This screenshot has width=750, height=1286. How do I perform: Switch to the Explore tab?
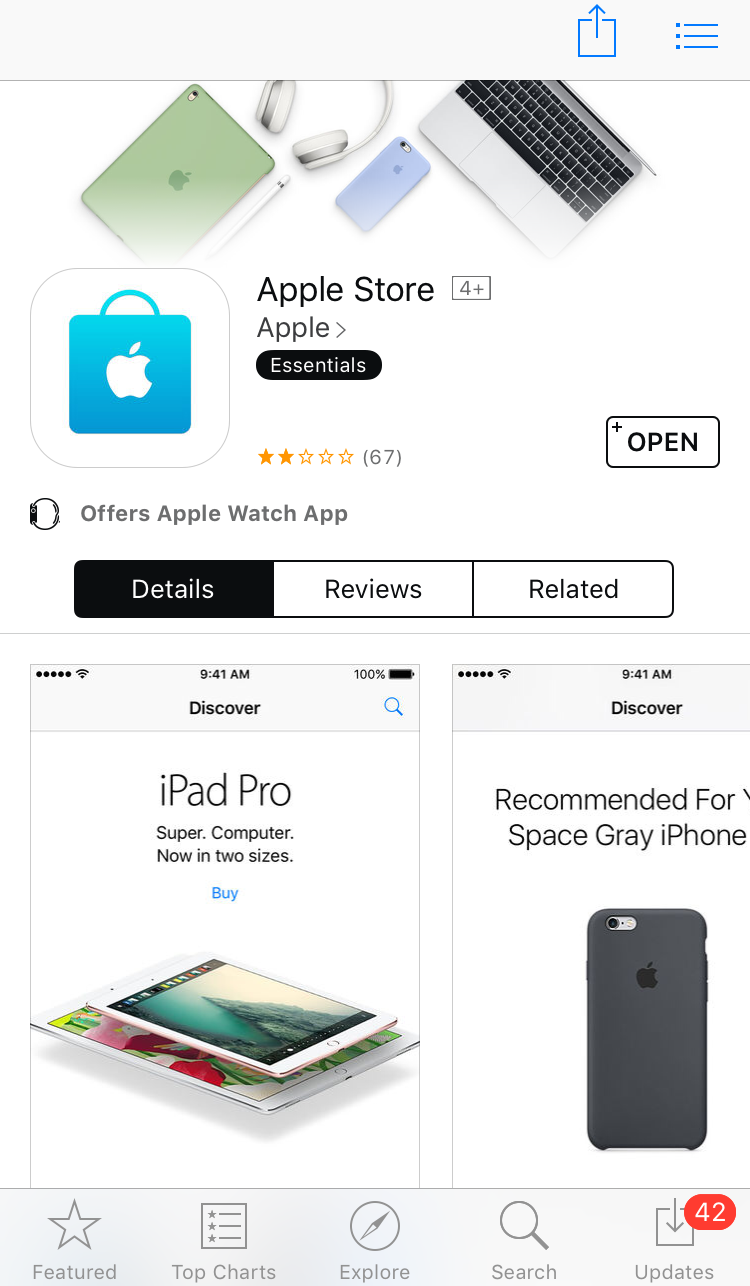pyautogui.click(x=375, y=1239)
